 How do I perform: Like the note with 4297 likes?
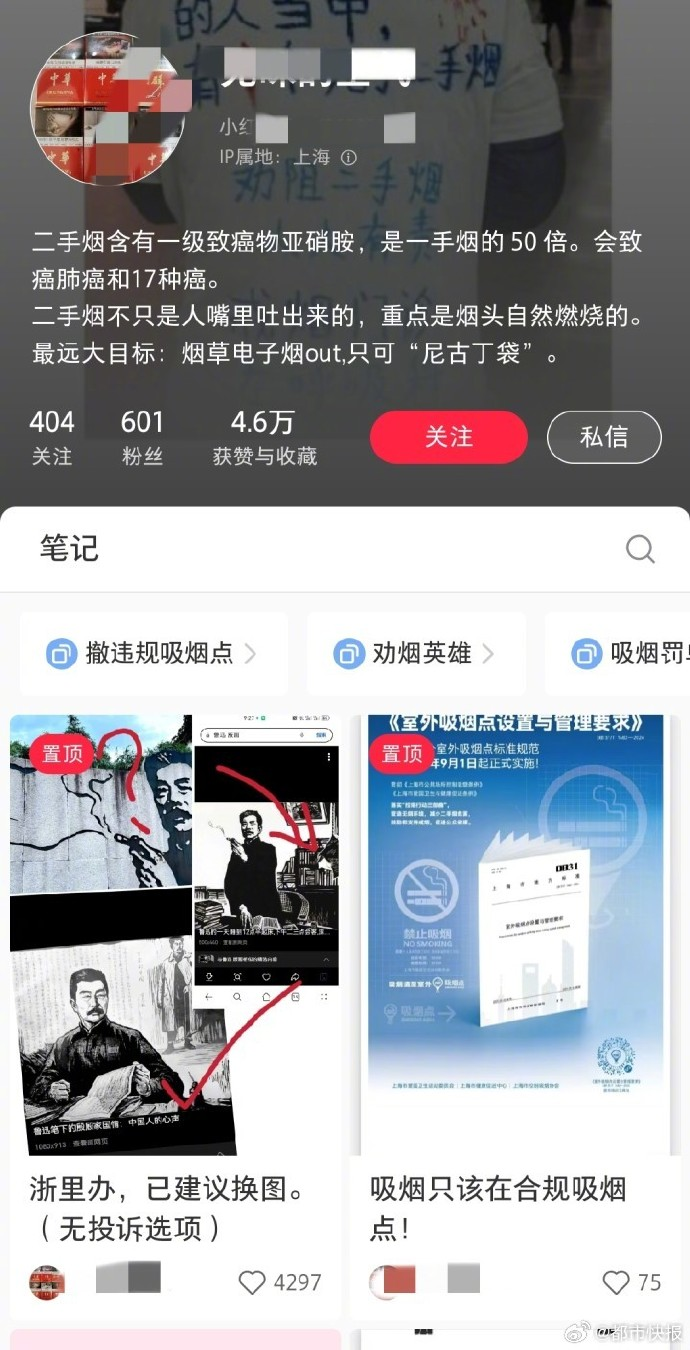point(253,1282)
